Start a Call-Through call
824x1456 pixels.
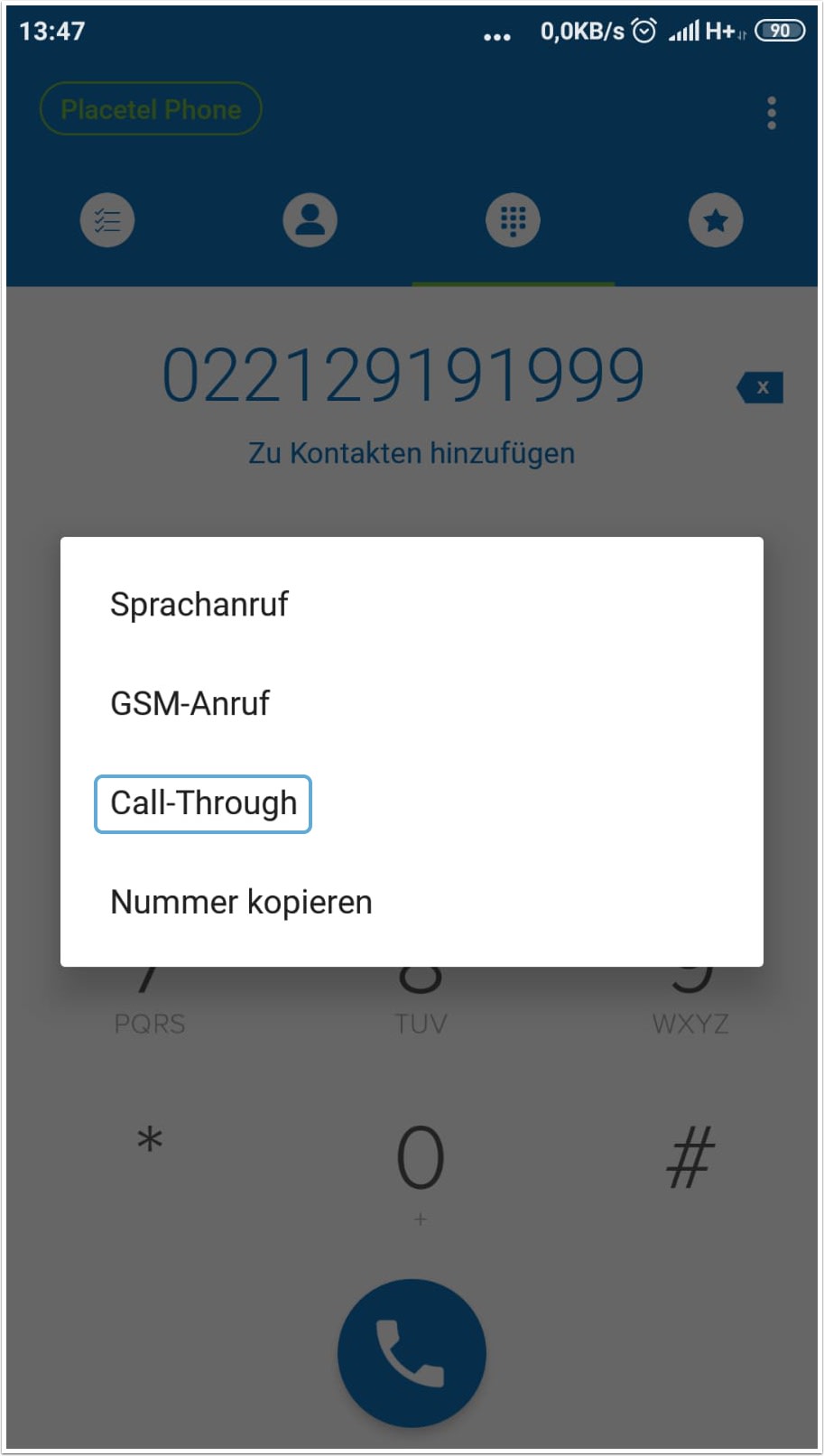tap(203, 803)
